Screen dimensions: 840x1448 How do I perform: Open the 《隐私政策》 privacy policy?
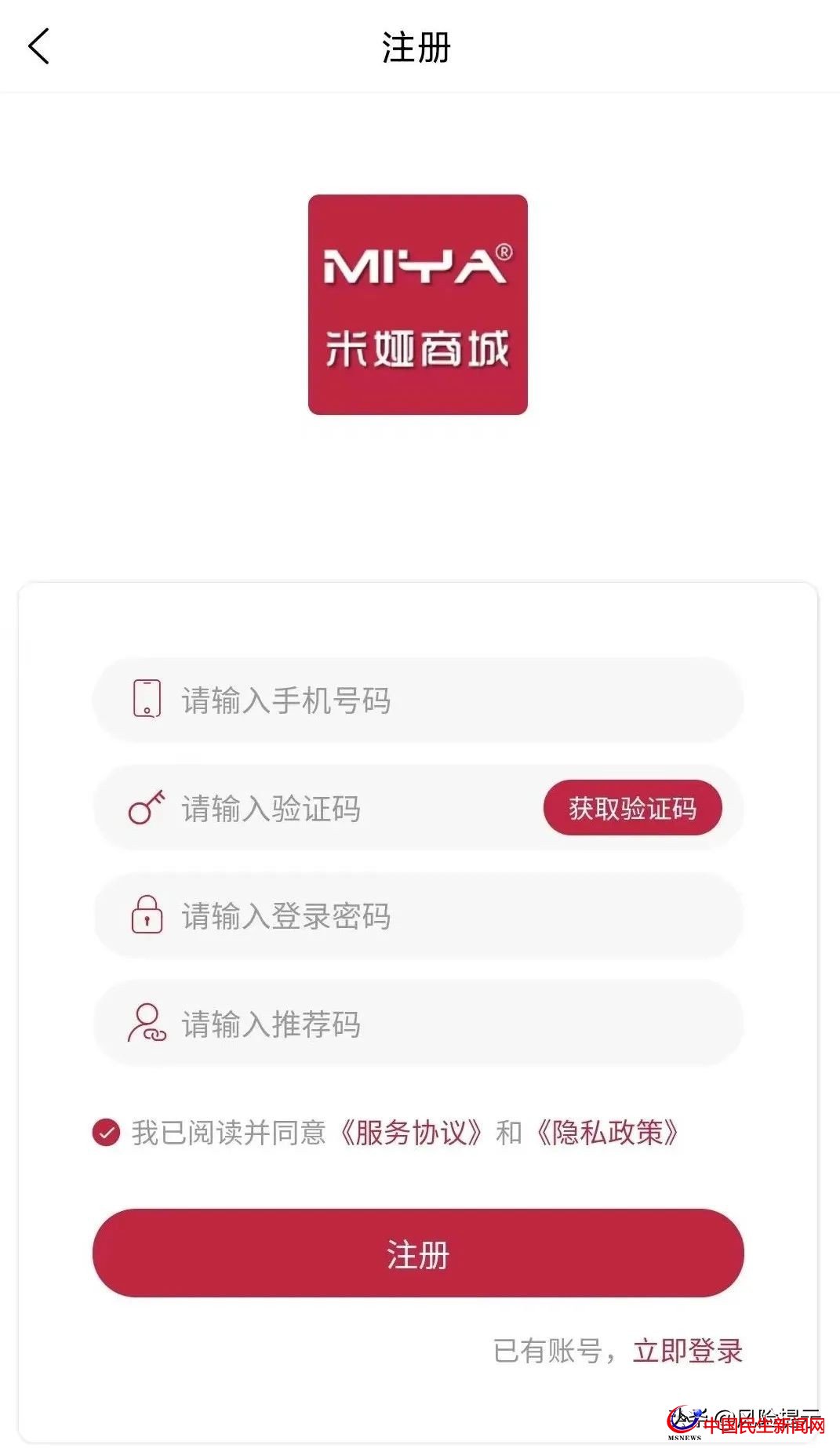click(x=609, y=1133)
